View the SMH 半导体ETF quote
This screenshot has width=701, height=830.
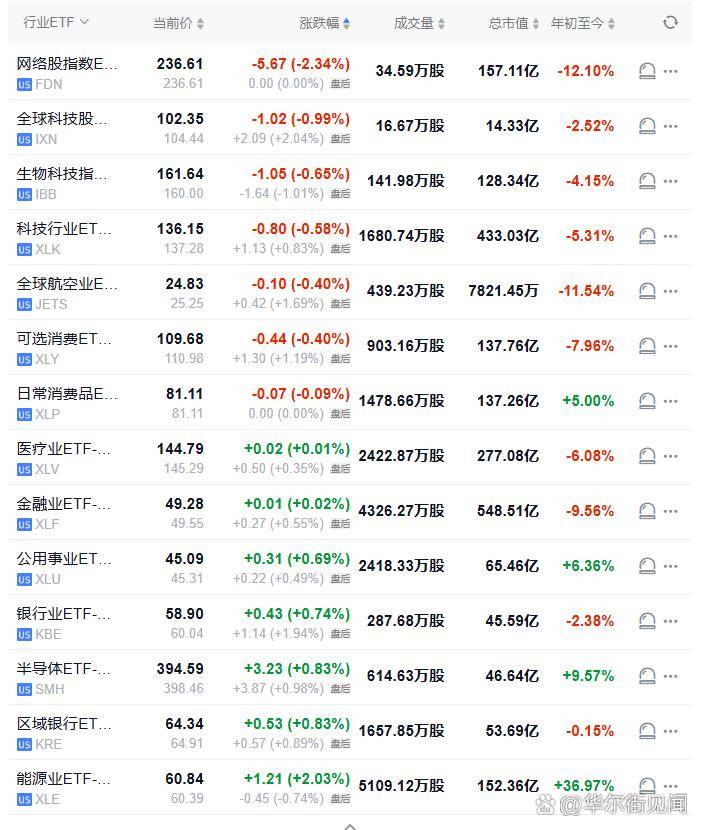[x=67, y=677]
